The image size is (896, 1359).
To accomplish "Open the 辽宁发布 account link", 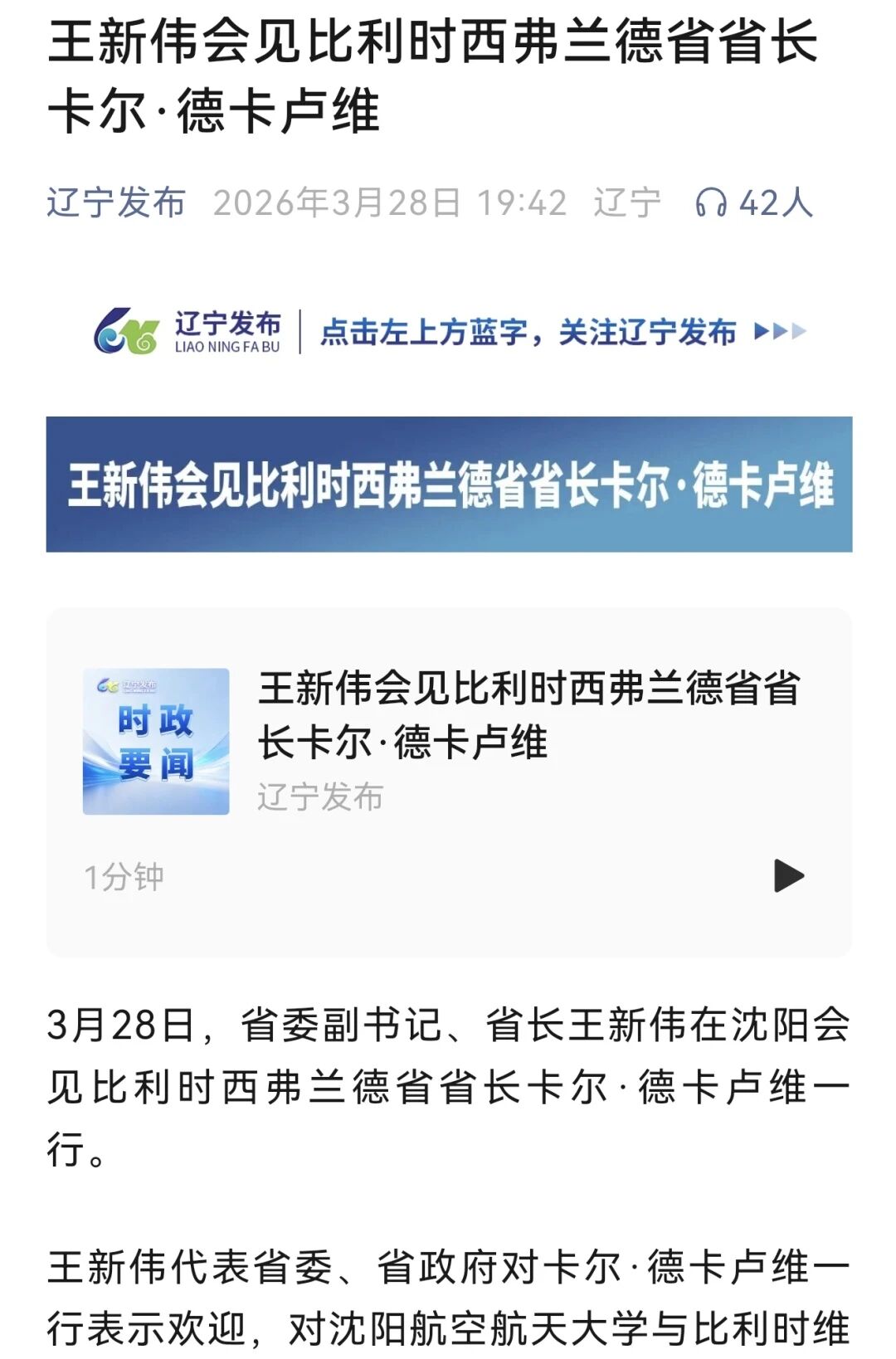I will (x=116, y=203).
